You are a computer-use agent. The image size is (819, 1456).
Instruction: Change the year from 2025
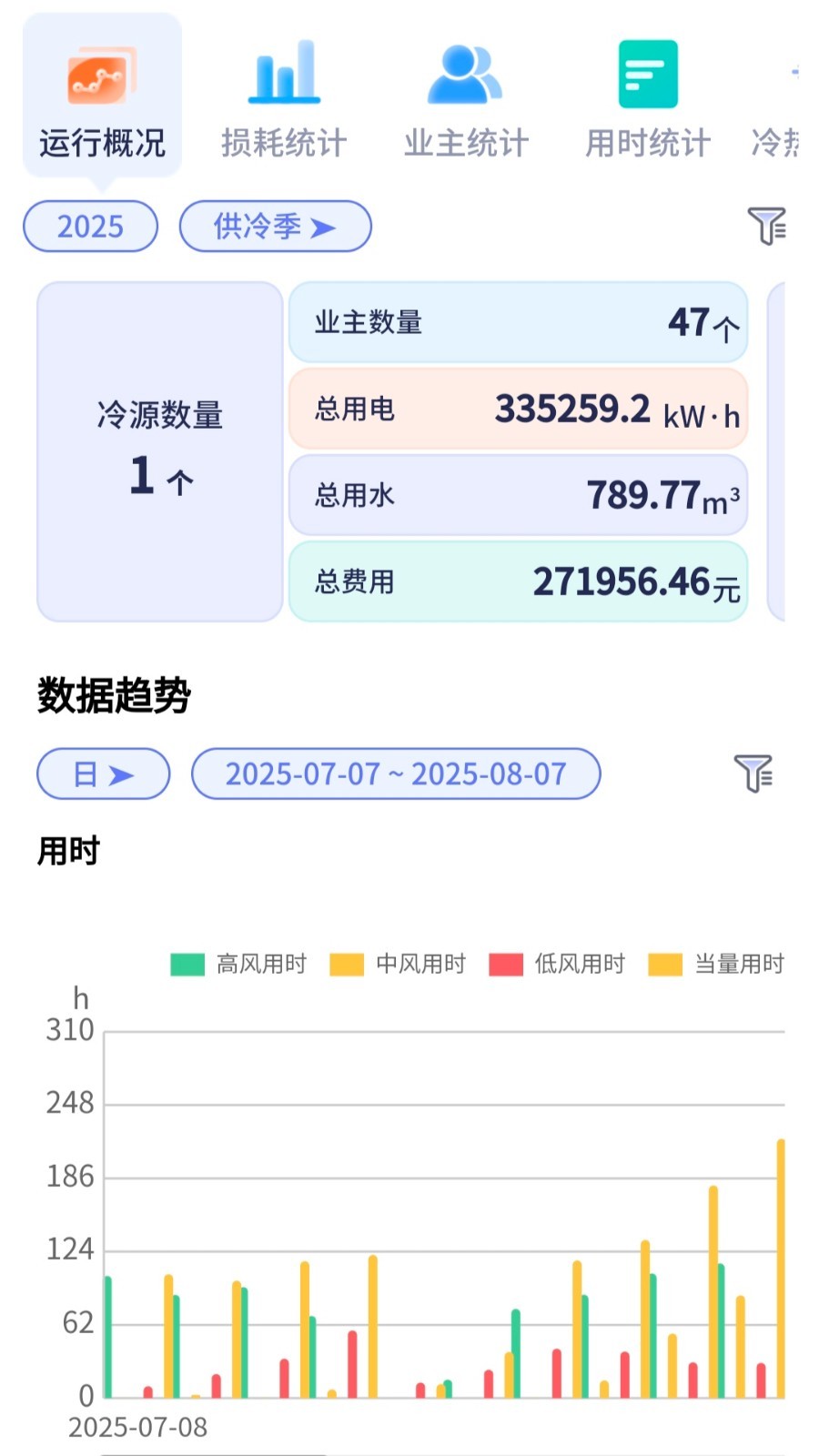(90, 226)
